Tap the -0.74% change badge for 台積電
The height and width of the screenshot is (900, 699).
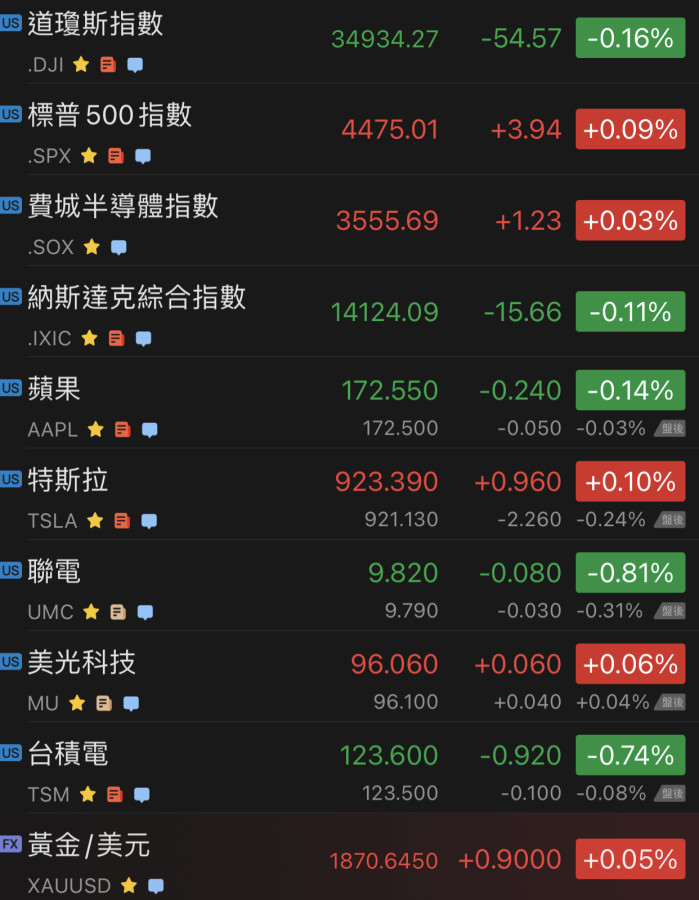click(630, 755)
